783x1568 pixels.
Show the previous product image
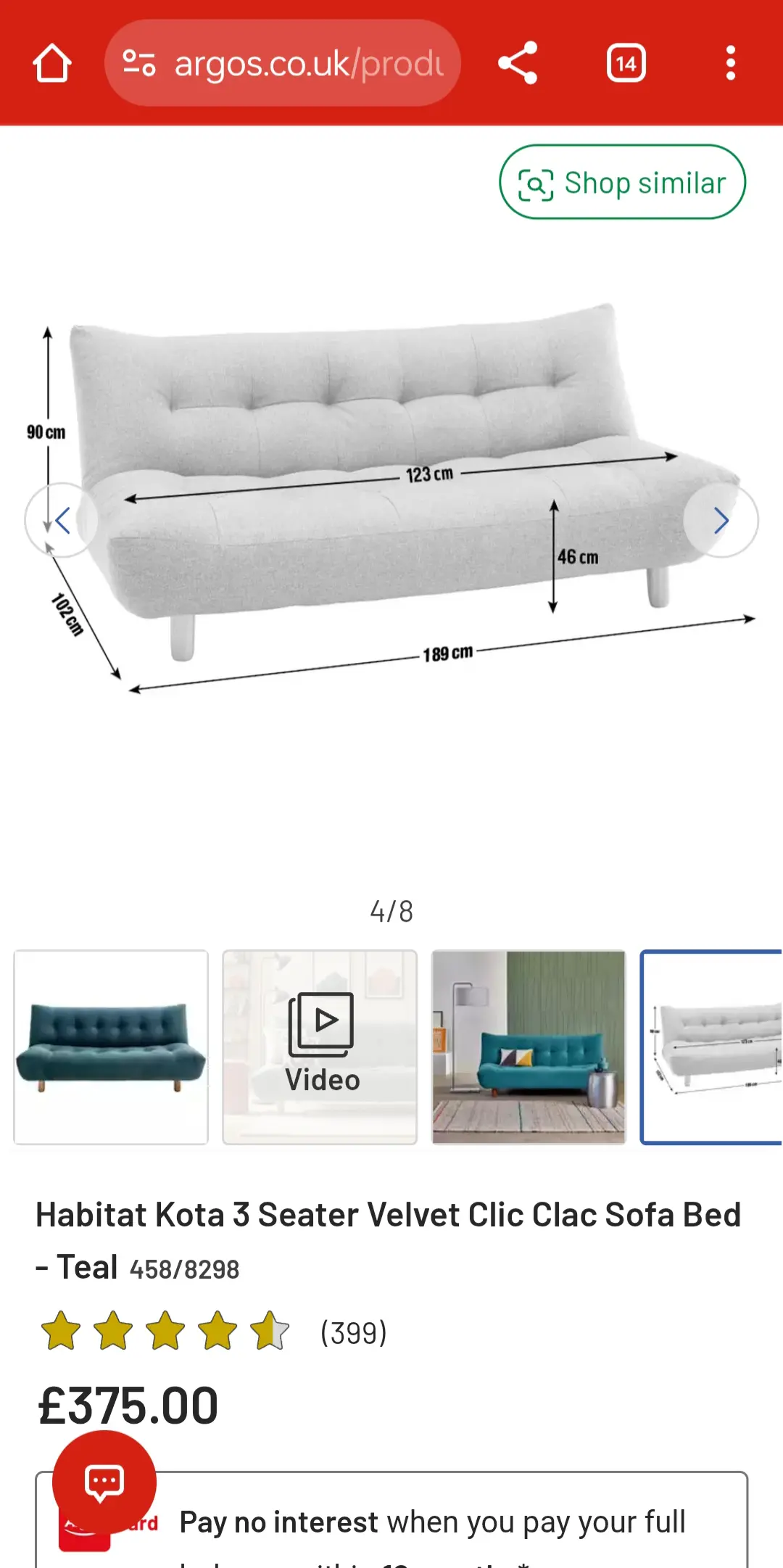(62, 520)
